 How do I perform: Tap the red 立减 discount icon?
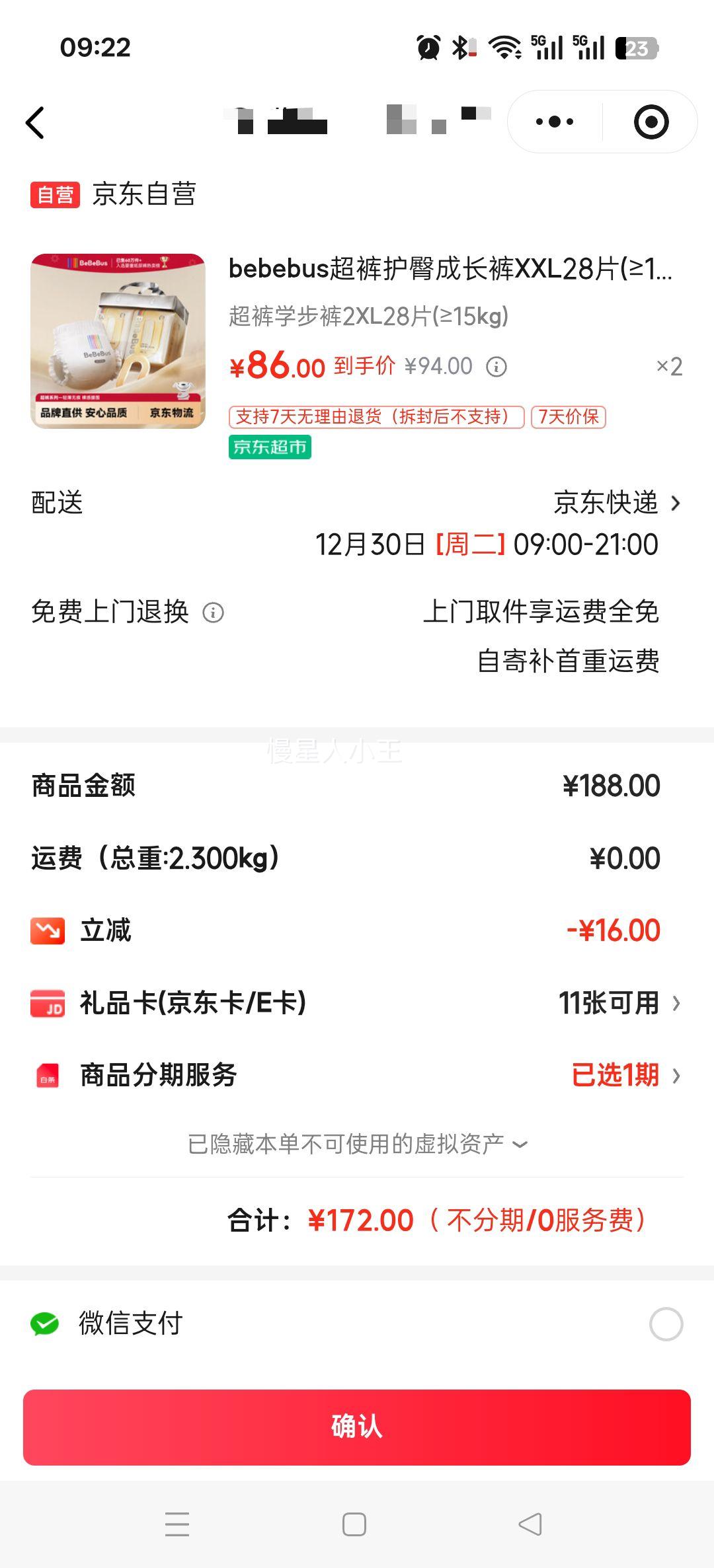point(47,930)
